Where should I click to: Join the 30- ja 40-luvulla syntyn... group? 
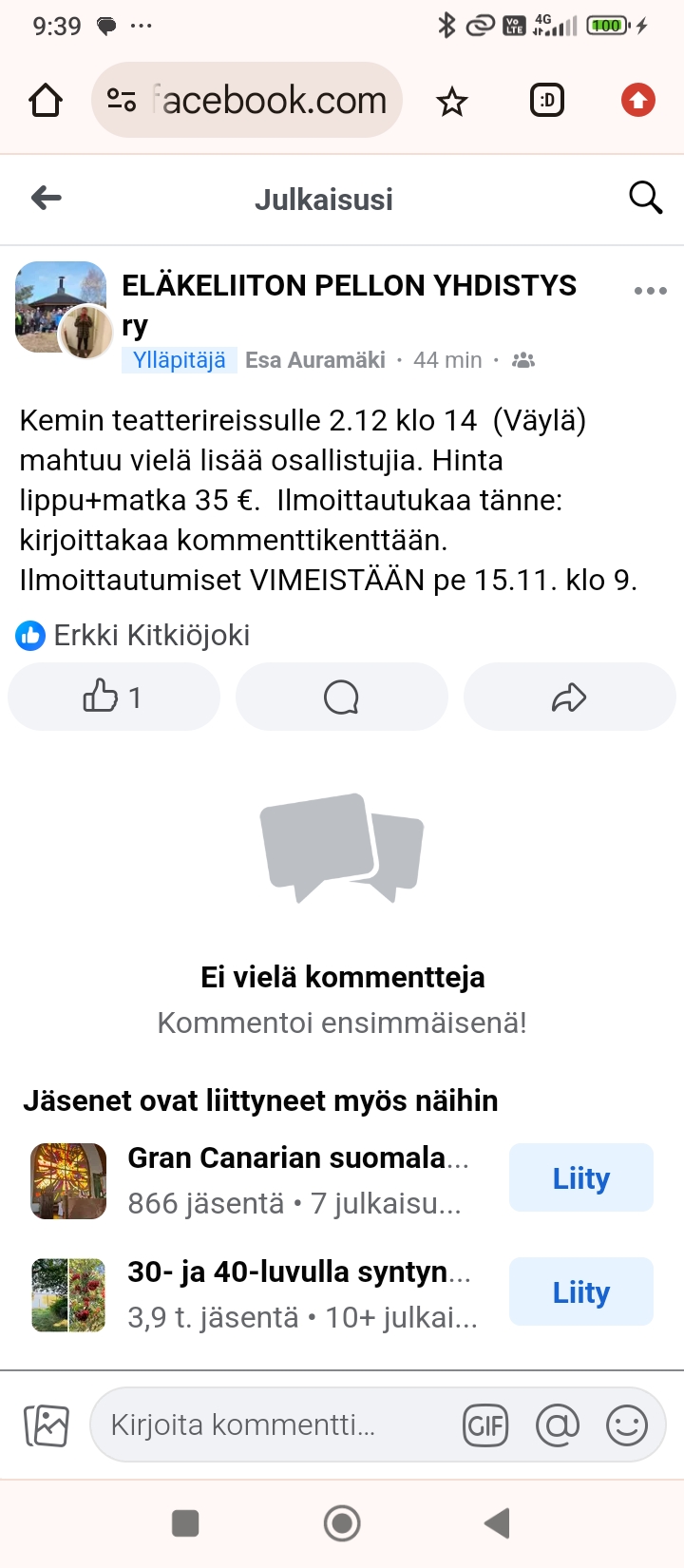point(580,1291)
